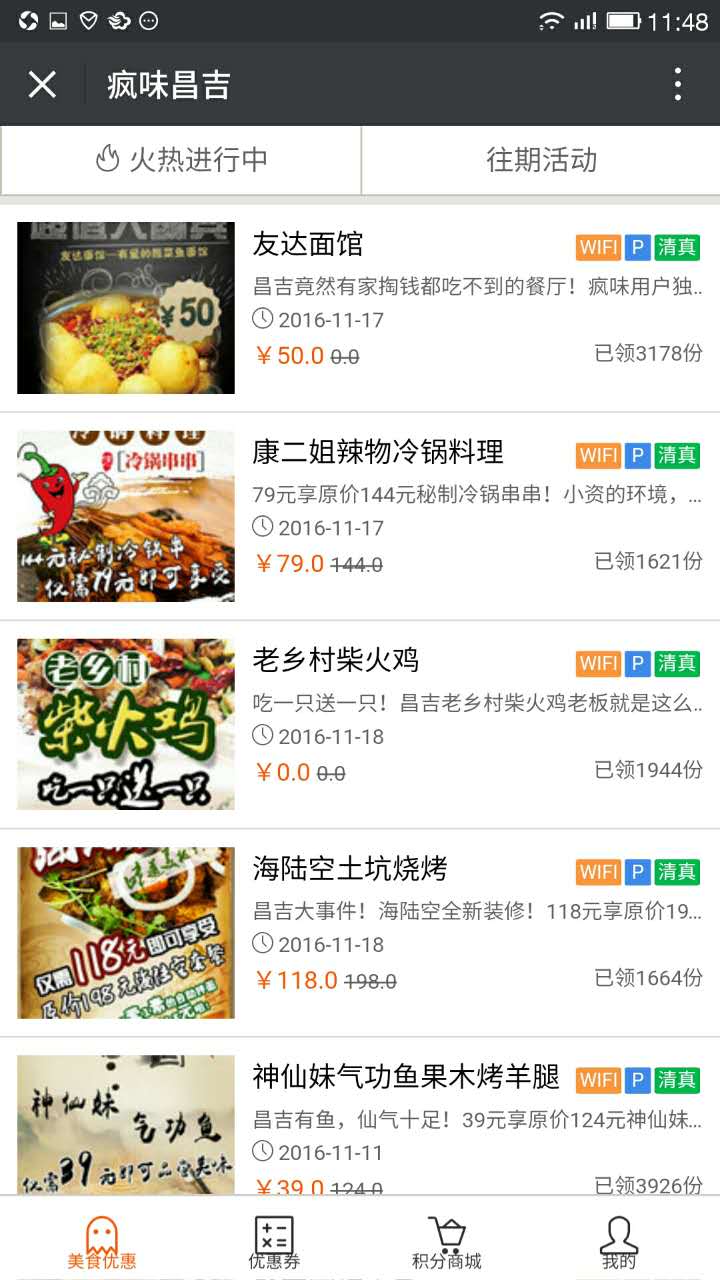The height and width of the screenshot is (1280, 720).
Task: Click the WIFI badge on 友达面馆
Action: tap(598, 245)
